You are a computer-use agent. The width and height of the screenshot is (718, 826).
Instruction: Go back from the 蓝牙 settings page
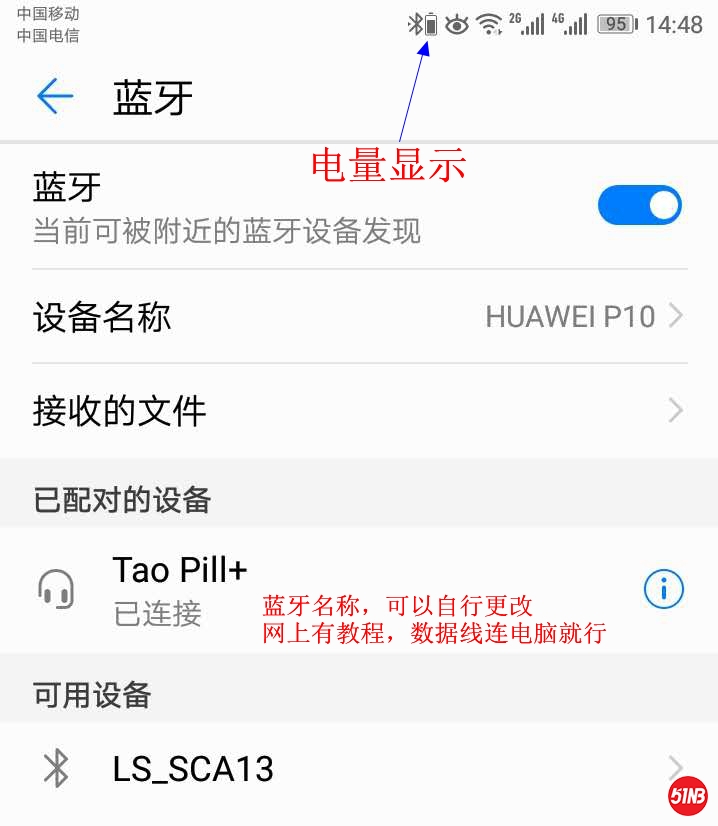coord(55,96)
